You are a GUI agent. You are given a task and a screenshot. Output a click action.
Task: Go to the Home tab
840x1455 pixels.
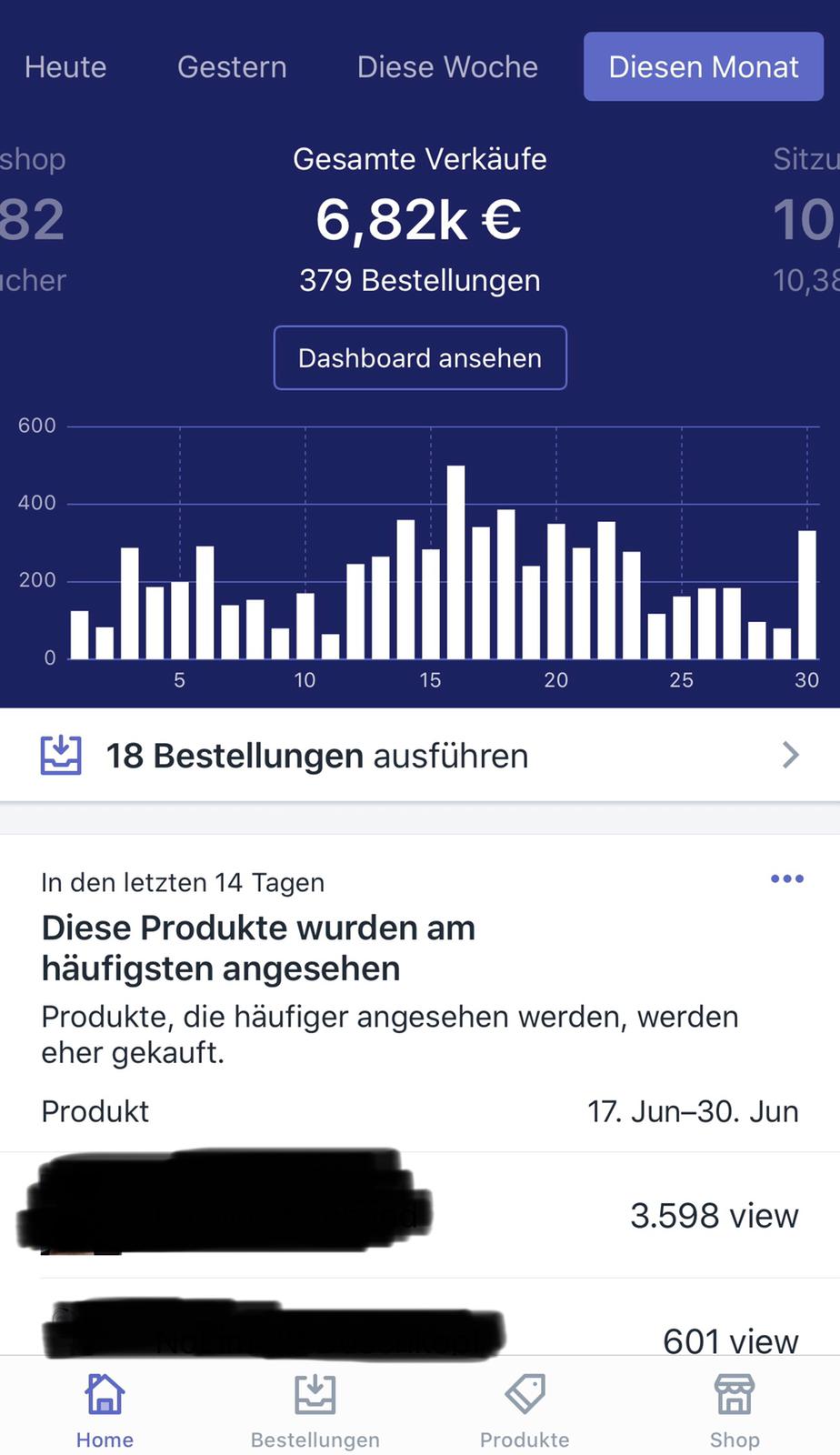point(105,1410)
